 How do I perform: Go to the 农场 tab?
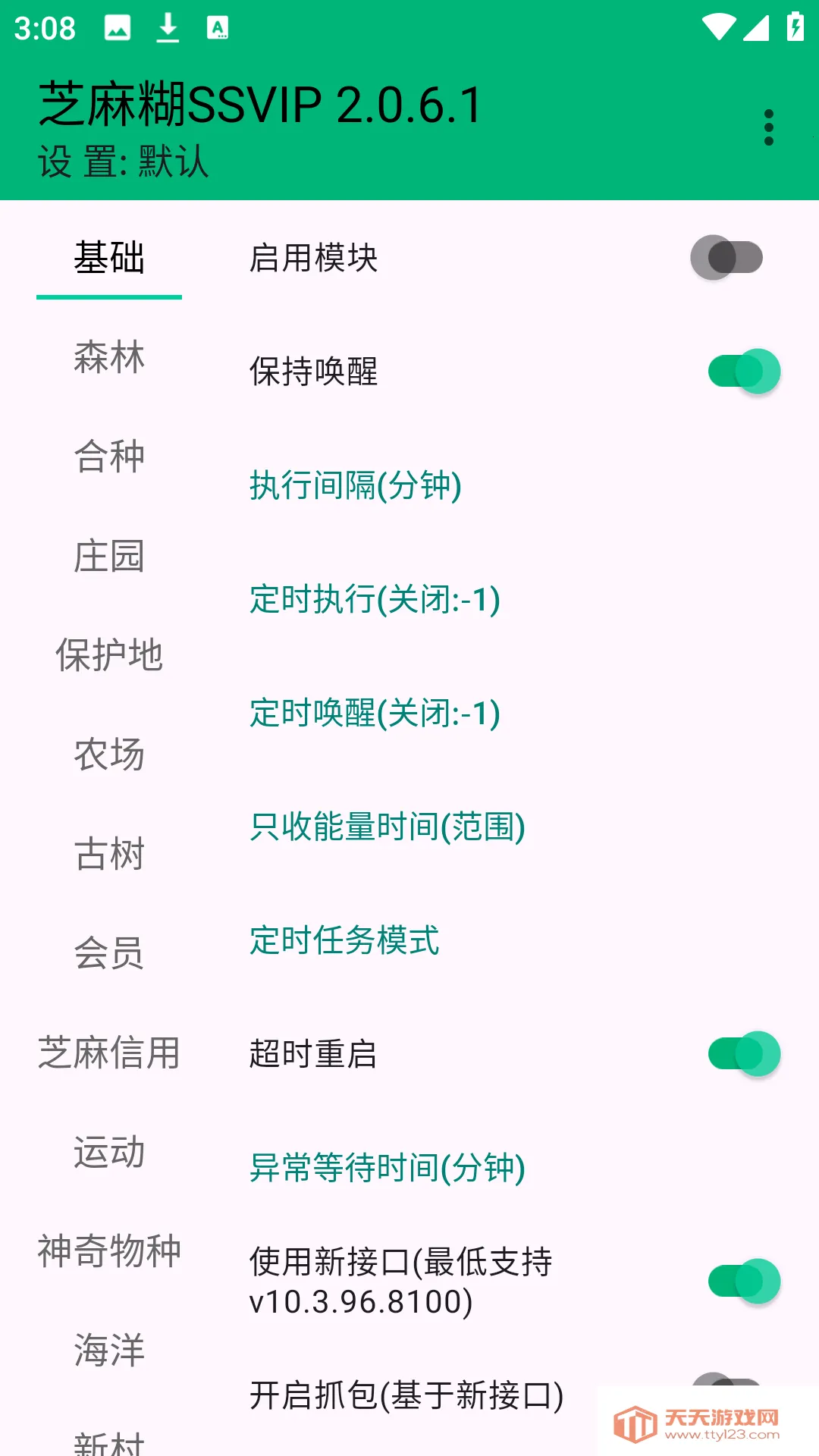click(109, 755)
